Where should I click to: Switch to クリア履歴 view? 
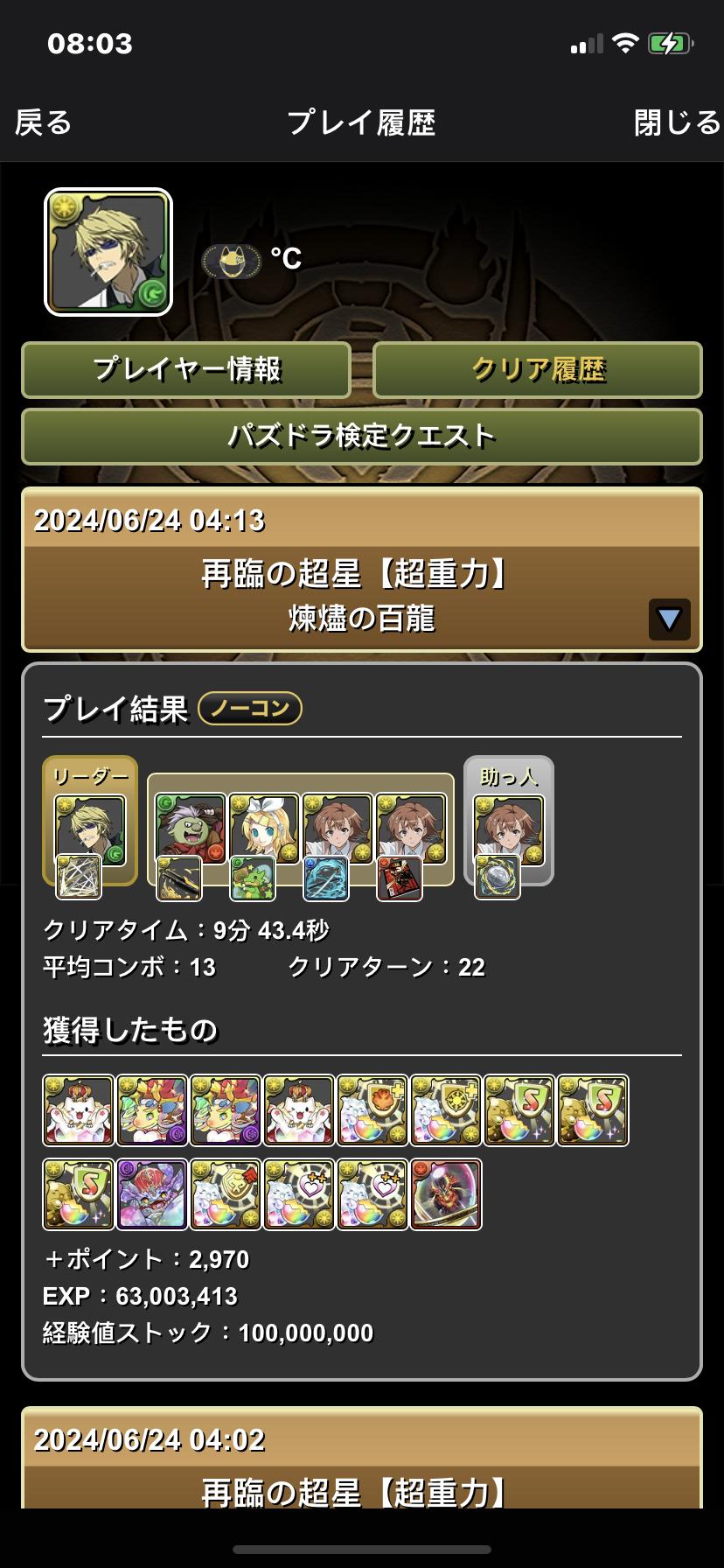click(538, 369)
